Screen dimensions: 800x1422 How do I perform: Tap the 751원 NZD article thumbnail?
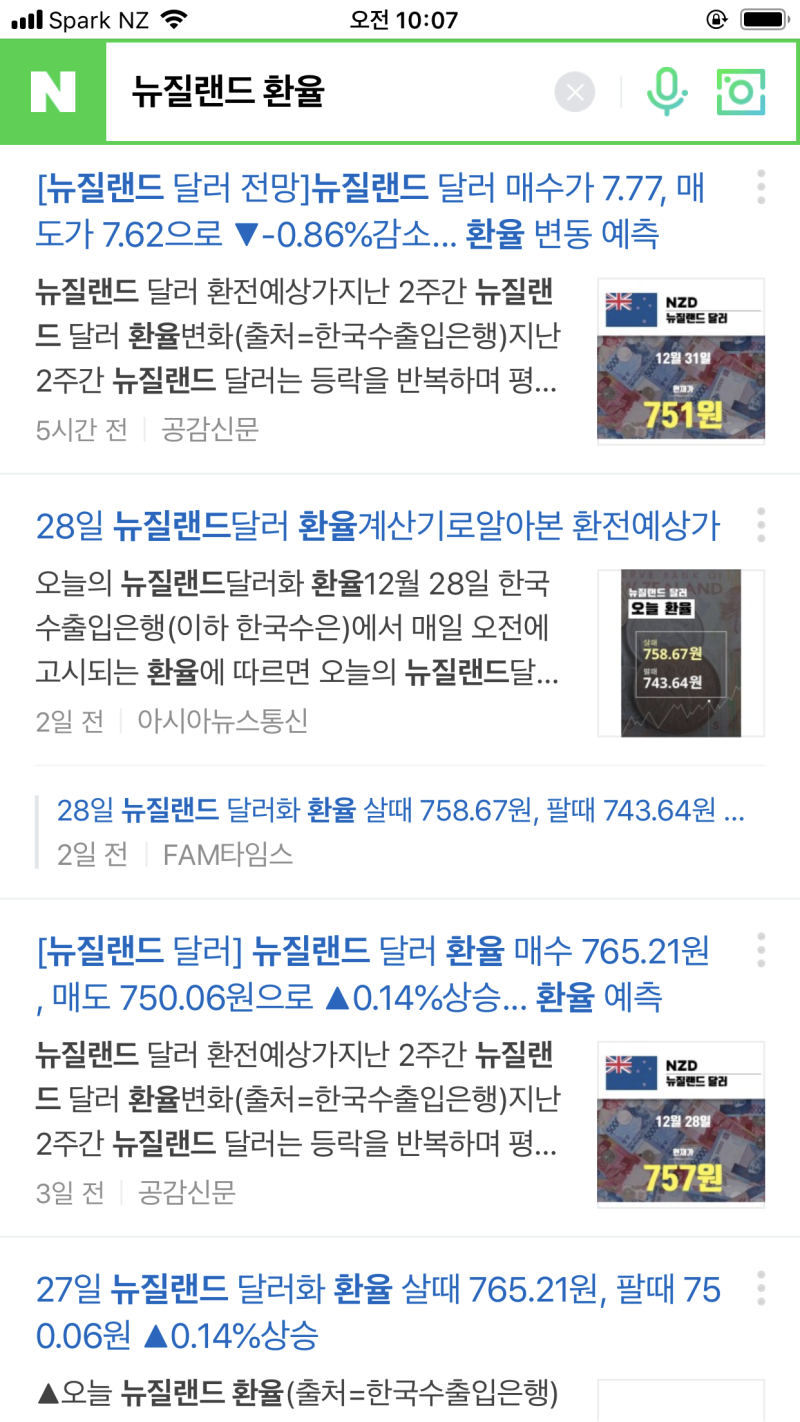681,358
